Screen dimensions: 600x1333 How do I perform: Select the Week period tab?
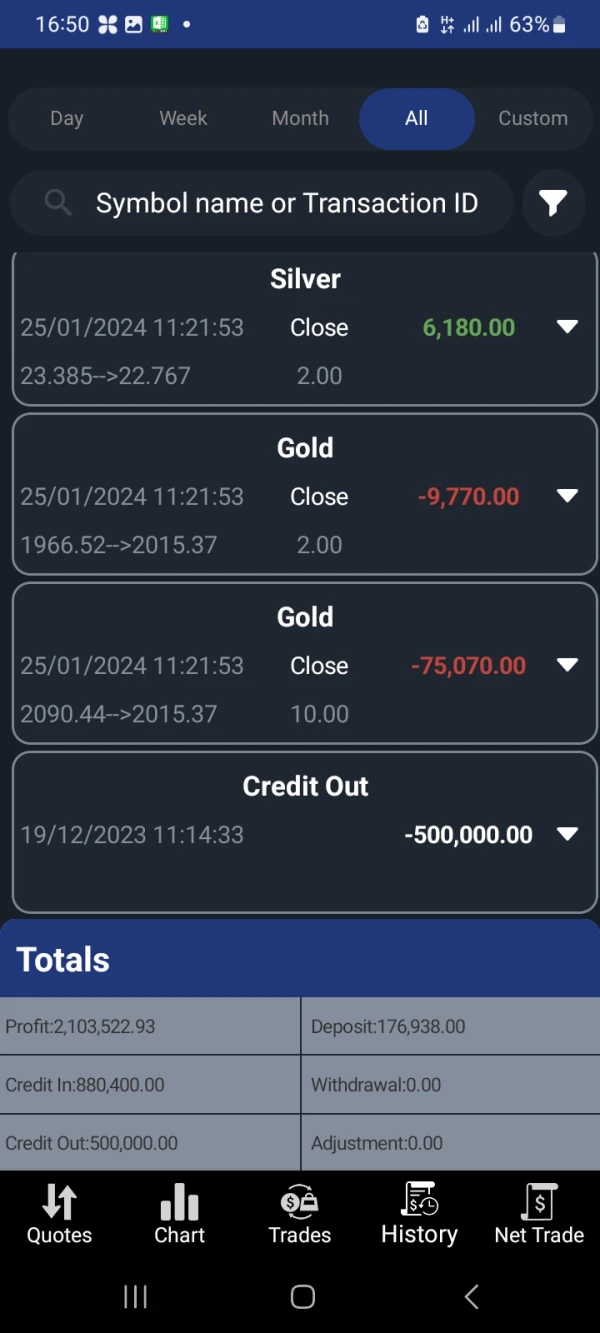pos(183,118)
